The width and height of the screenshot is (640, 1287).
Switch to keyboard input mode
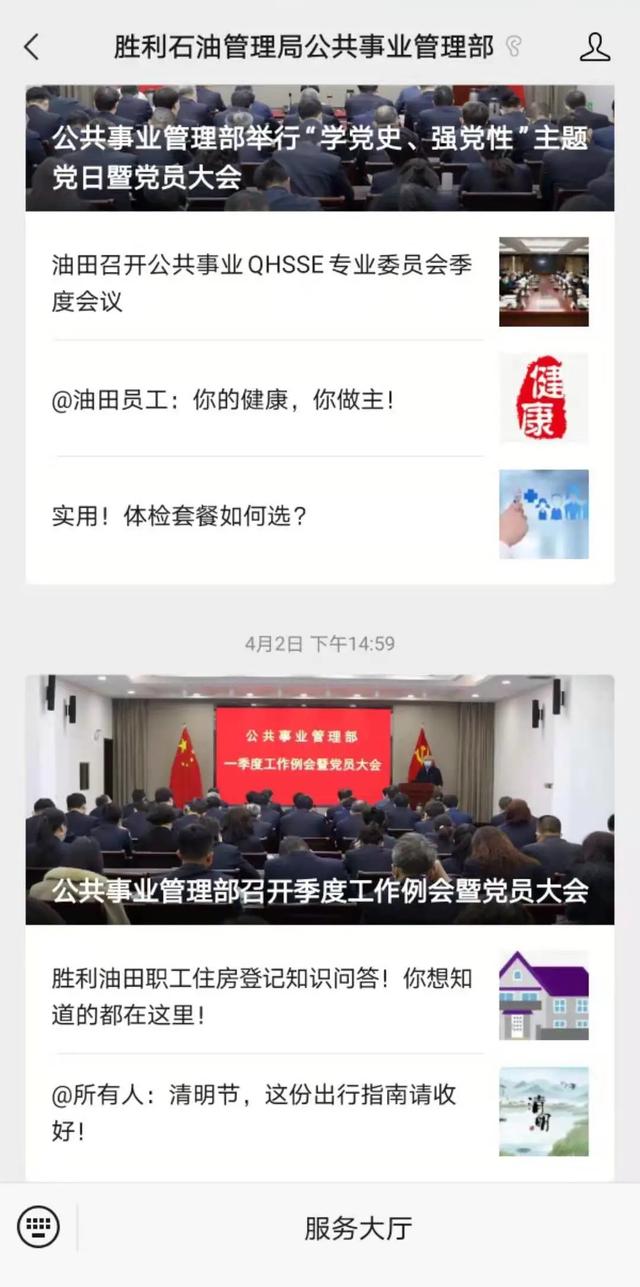pos(39,1226)
